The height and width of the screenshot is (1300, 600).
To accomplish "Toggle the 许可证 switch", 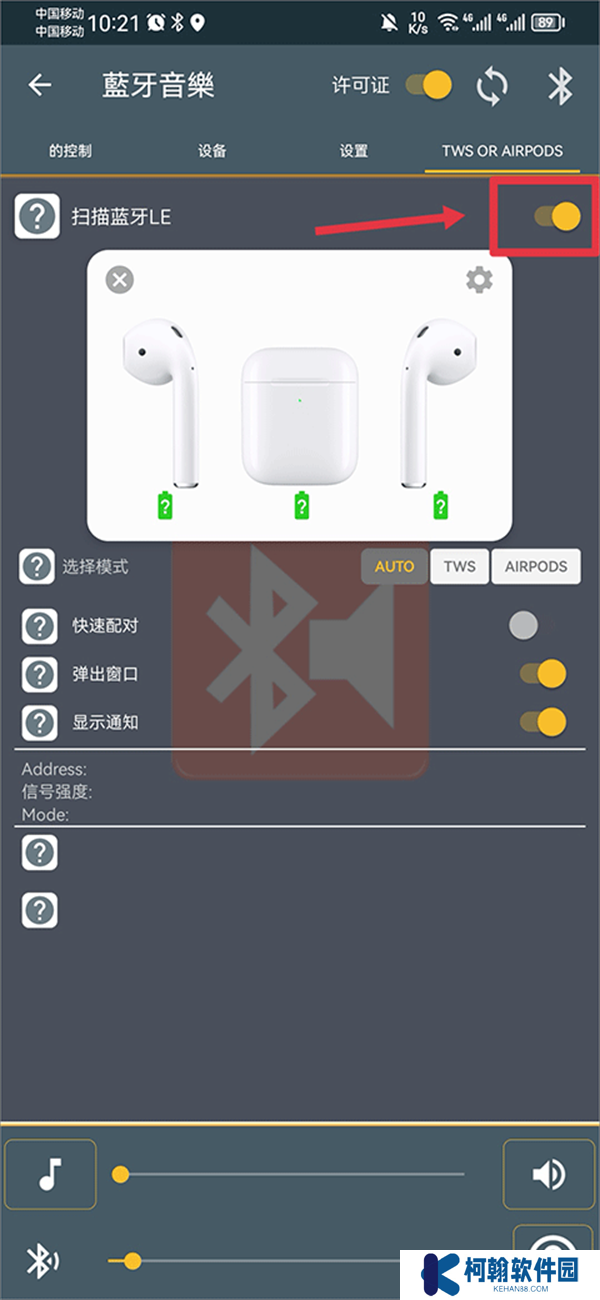I will [x=429, y=85].
